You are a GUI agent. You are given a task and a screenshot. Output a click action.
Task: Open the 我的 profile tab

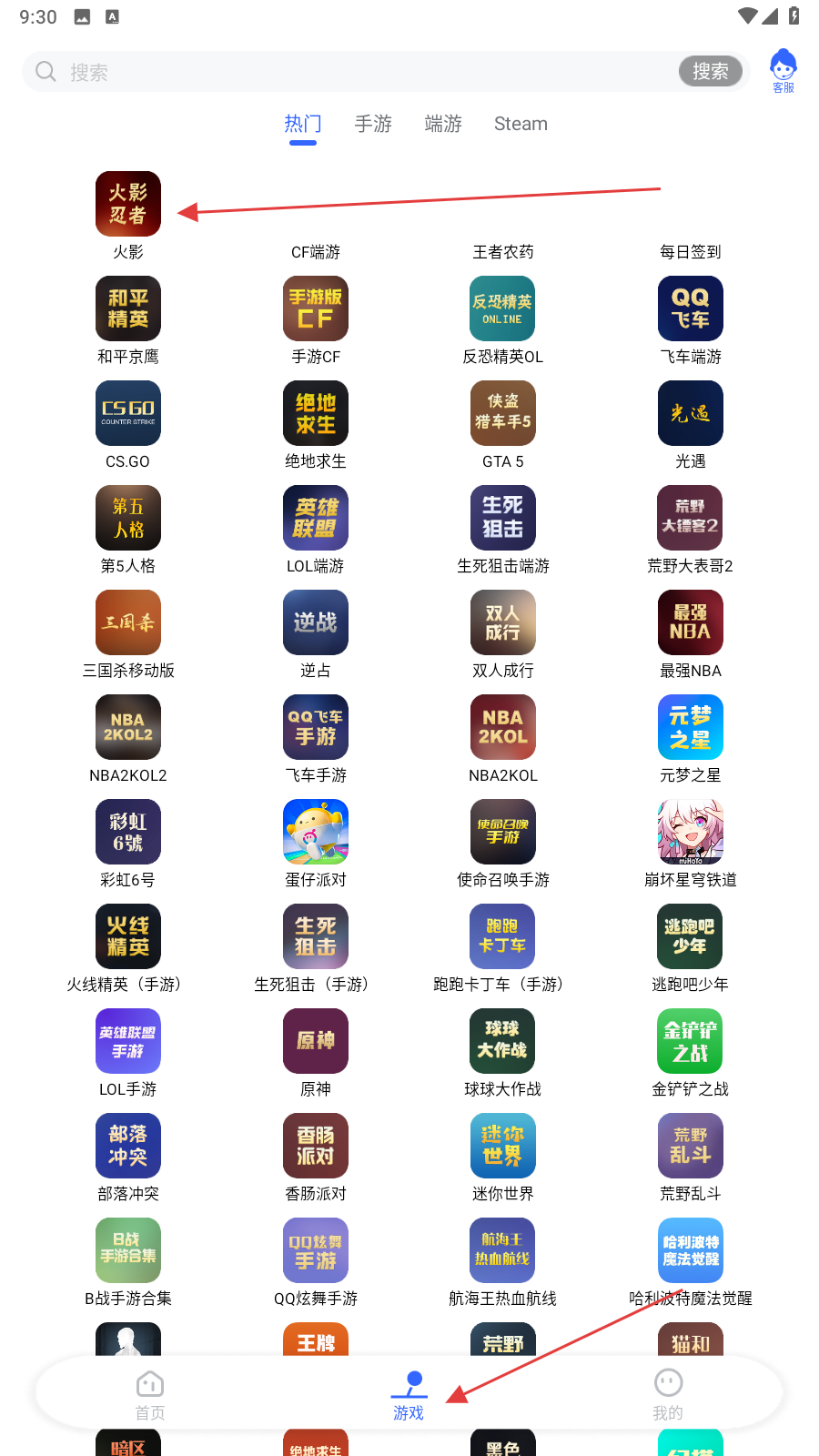[668, 1395]
